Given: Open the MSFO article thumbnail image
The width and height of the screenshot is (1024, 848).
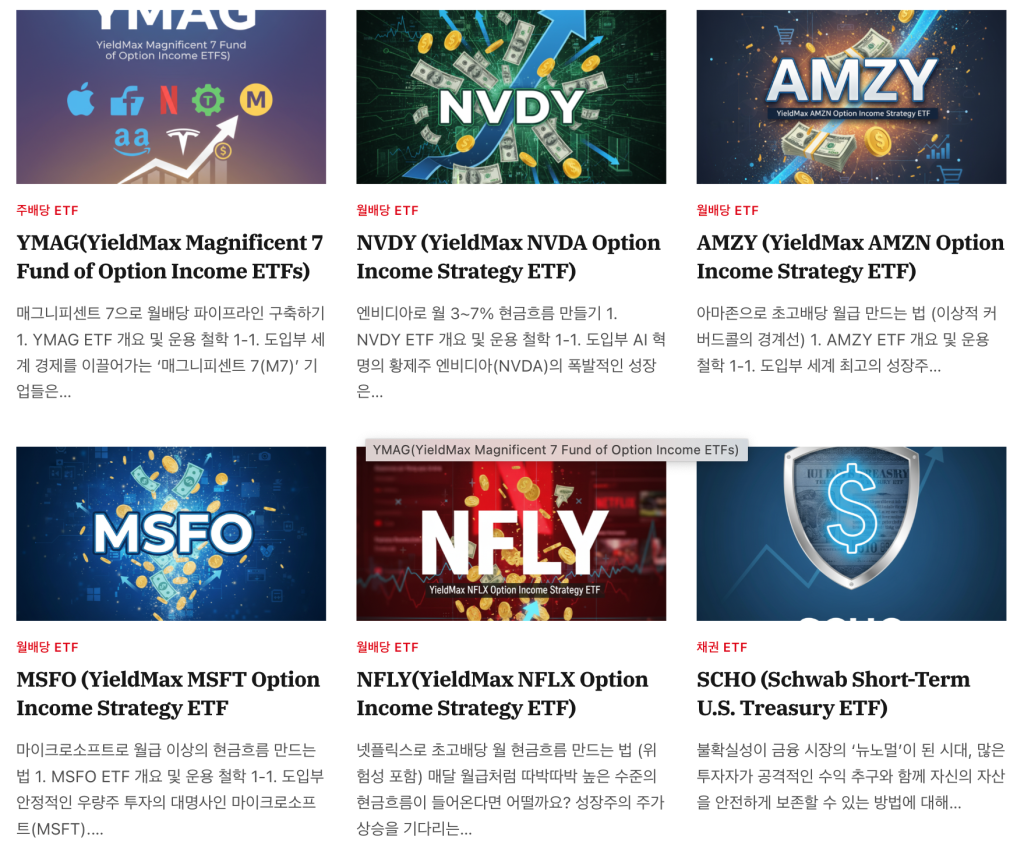Looking at the screenshot, I should tap(171, 534).
